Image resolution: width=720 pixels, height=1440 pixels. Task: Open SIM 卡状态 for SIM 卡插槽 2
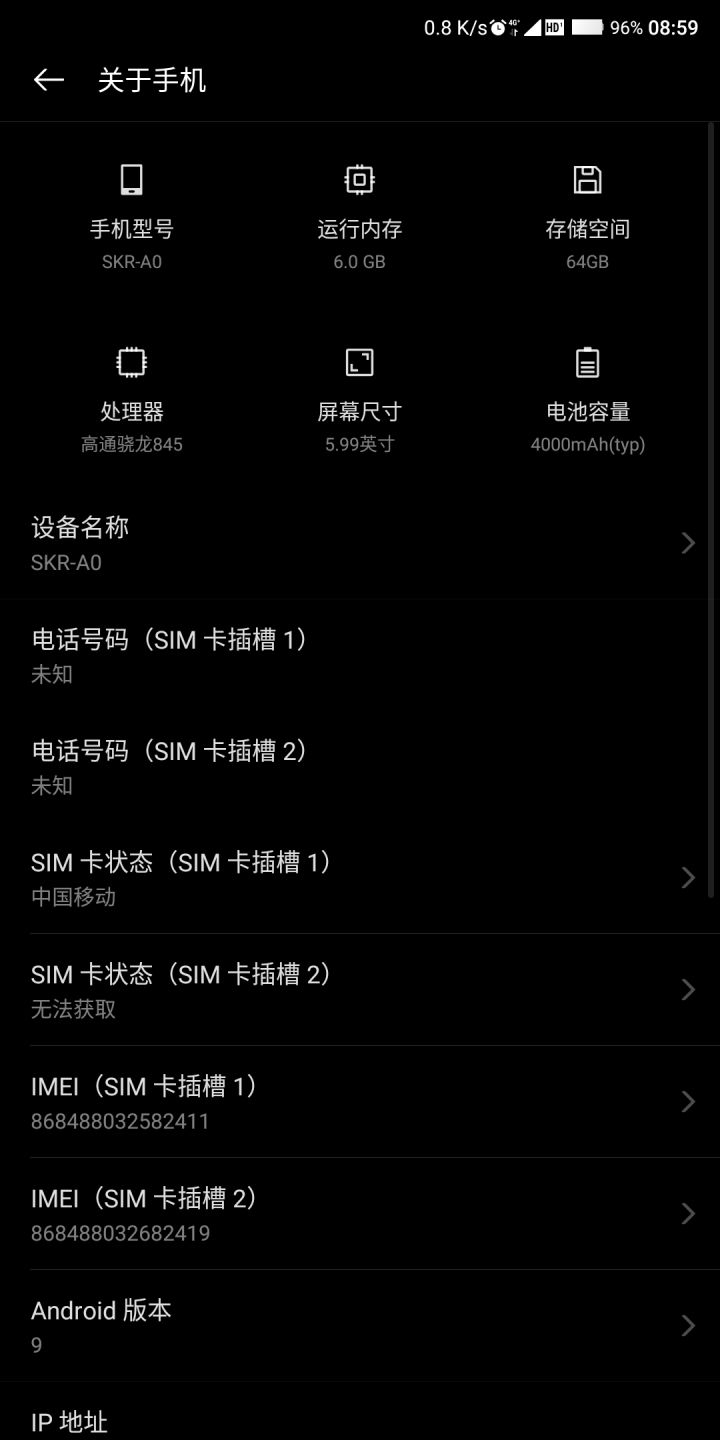click(x=360, y=990)
